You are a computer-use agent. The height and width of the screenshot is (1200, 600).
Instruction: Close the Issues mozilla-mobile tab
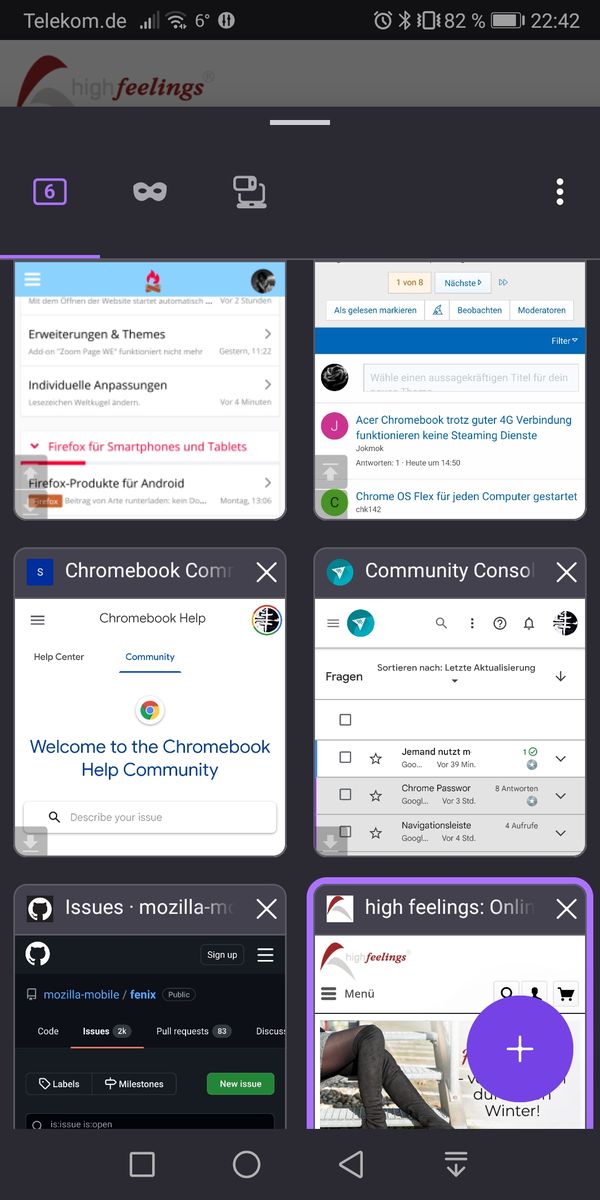click(x=266, y=908)
